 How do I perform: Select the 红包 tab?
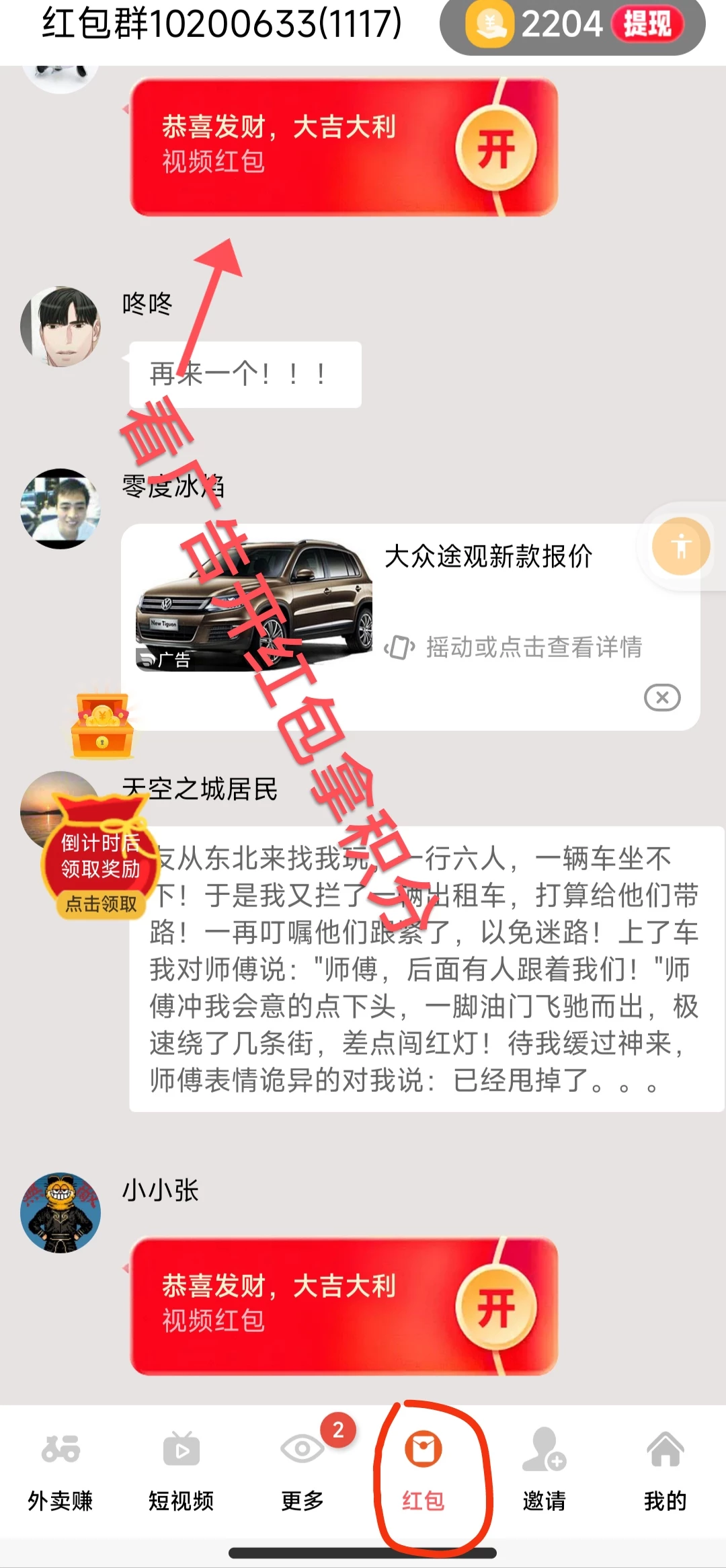click(x=424, y=1471)
